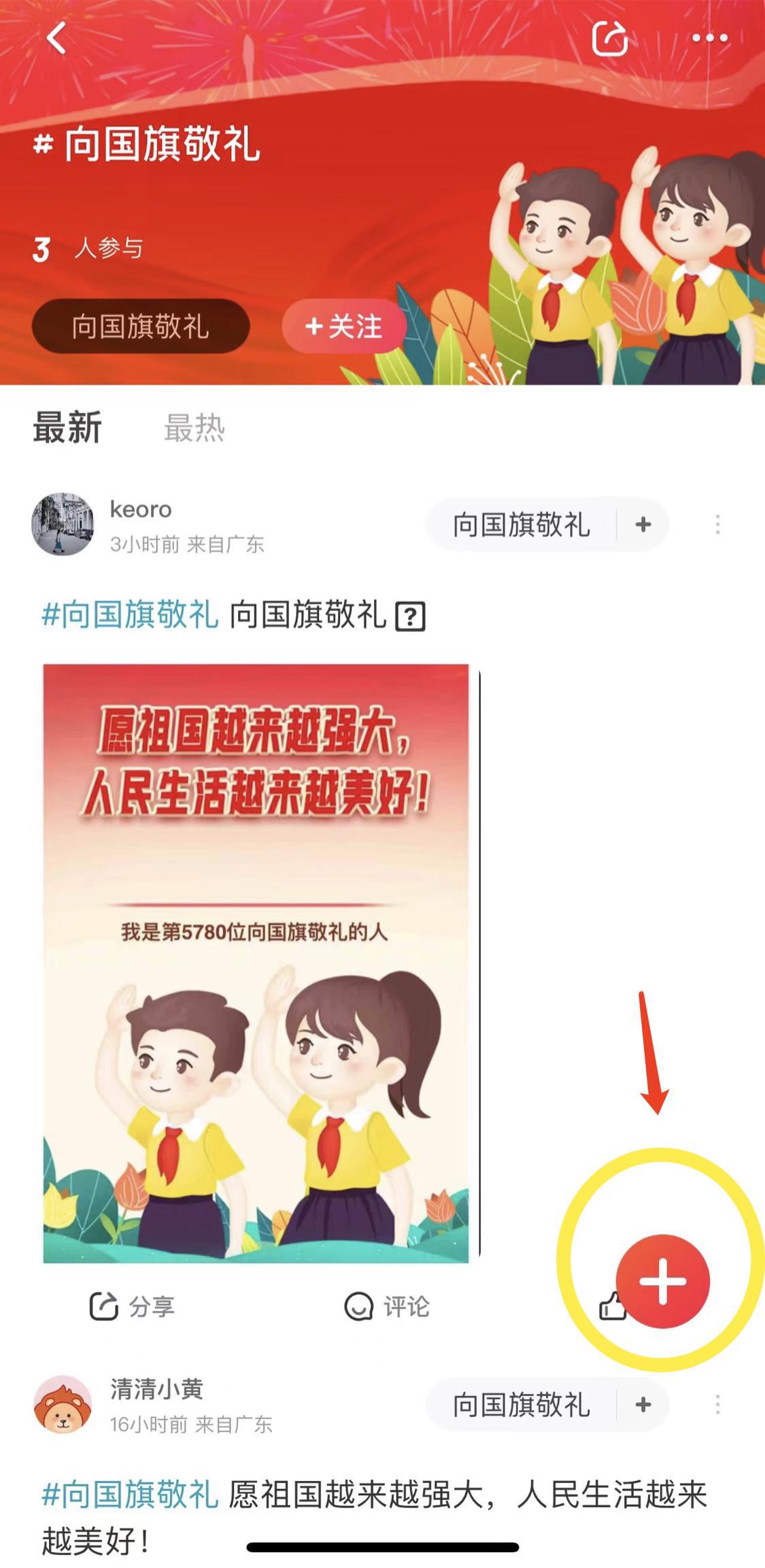
Task: Open the #向国旗敬礼 hashtag in keoro's post
Action: [x=130, y=615]
